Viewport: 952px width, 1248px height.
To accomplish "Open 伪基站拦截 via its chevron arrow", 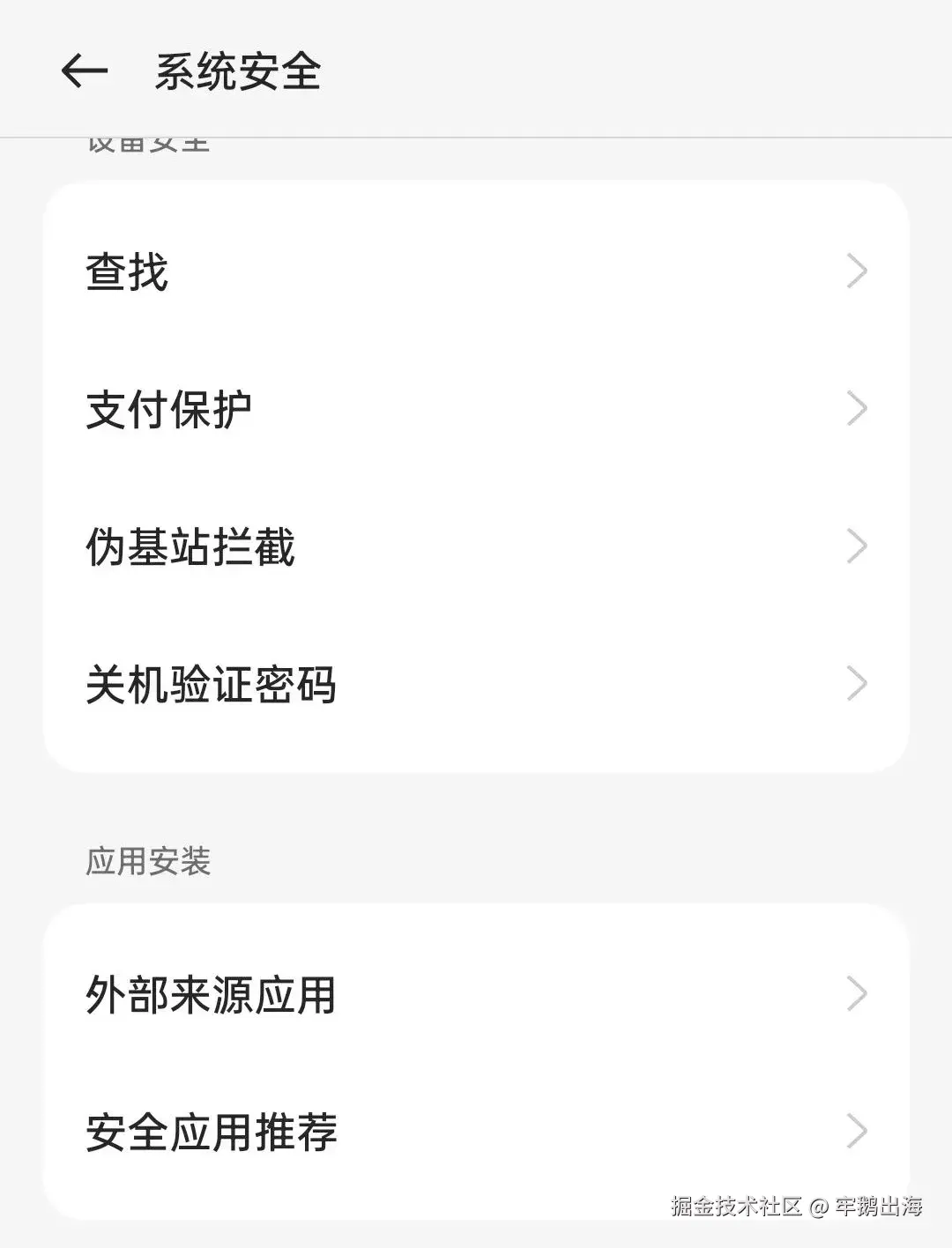I will coord(856,546).
